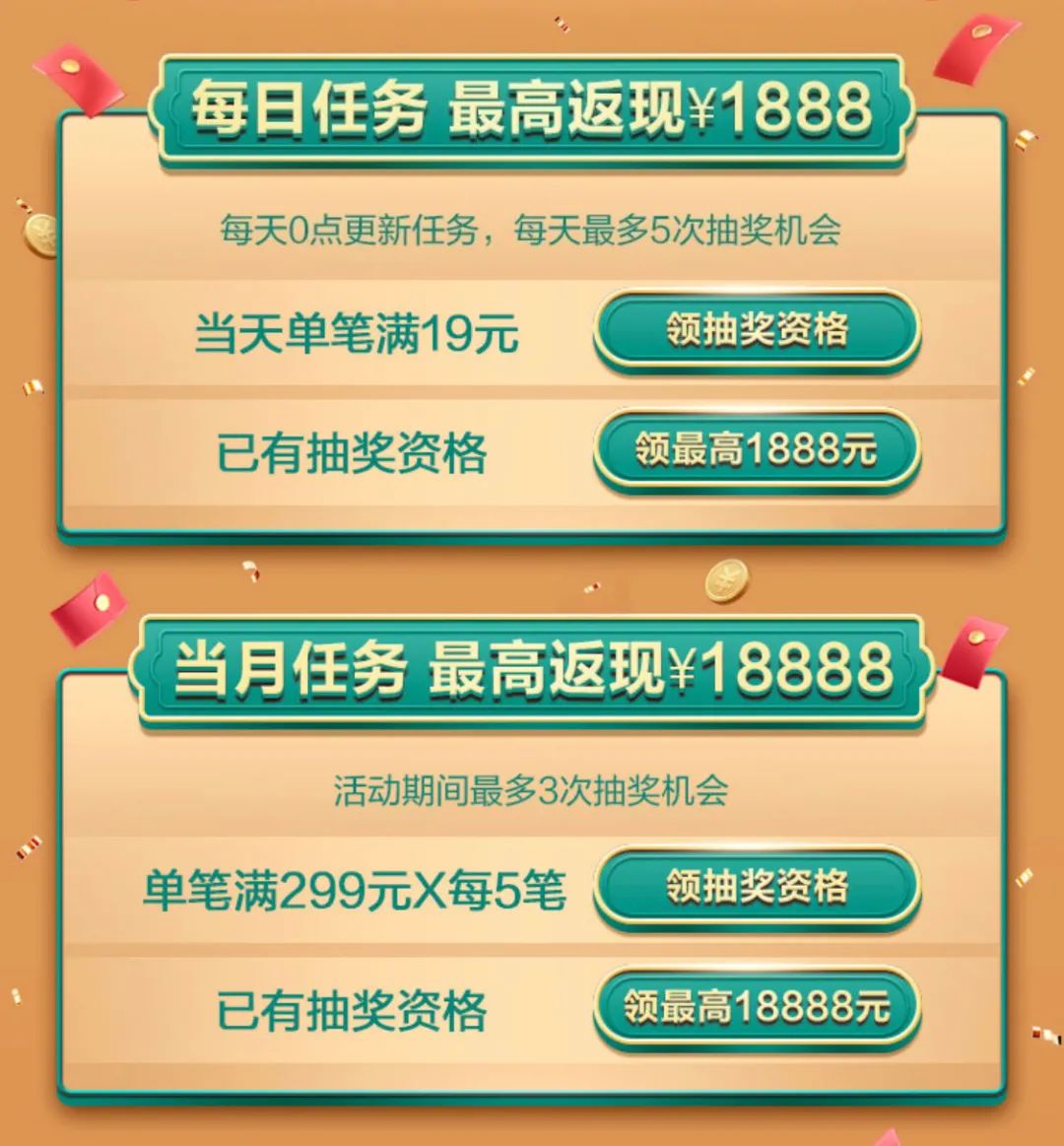Claim lottery qualification for 当天单笔满19元
This screenshot has height=1146, width=1064.
(x=757, y=329)
